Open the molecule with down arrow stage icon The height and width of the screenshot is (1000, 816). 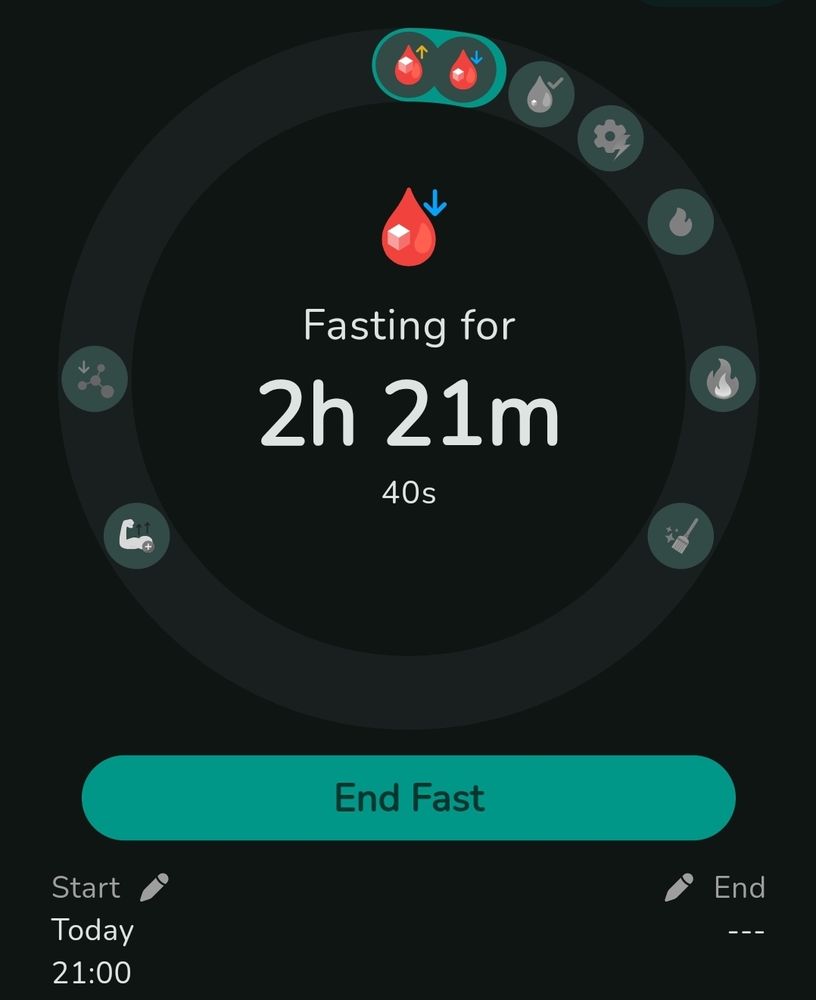95,379
